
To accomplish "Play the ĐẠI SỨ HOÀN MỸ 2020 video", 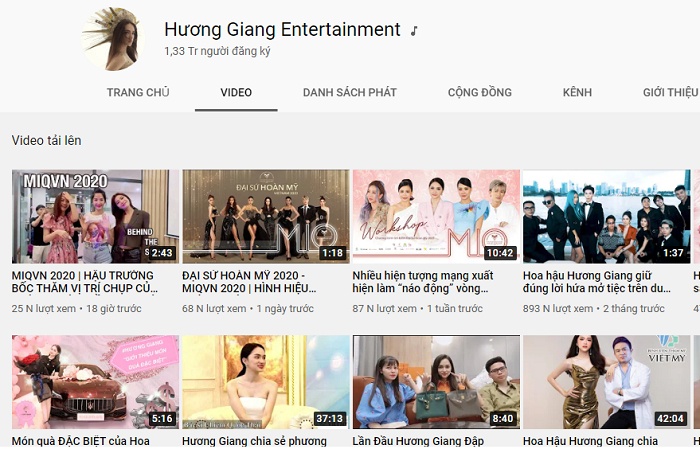I will pyautogui.click(x=266, y=216).
